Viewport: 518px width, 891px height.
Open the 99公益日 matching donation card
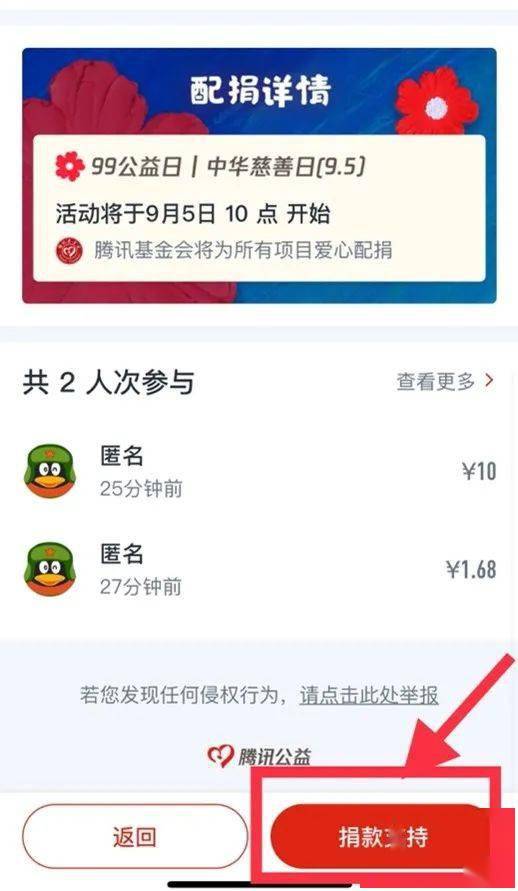tap(259, 208)
